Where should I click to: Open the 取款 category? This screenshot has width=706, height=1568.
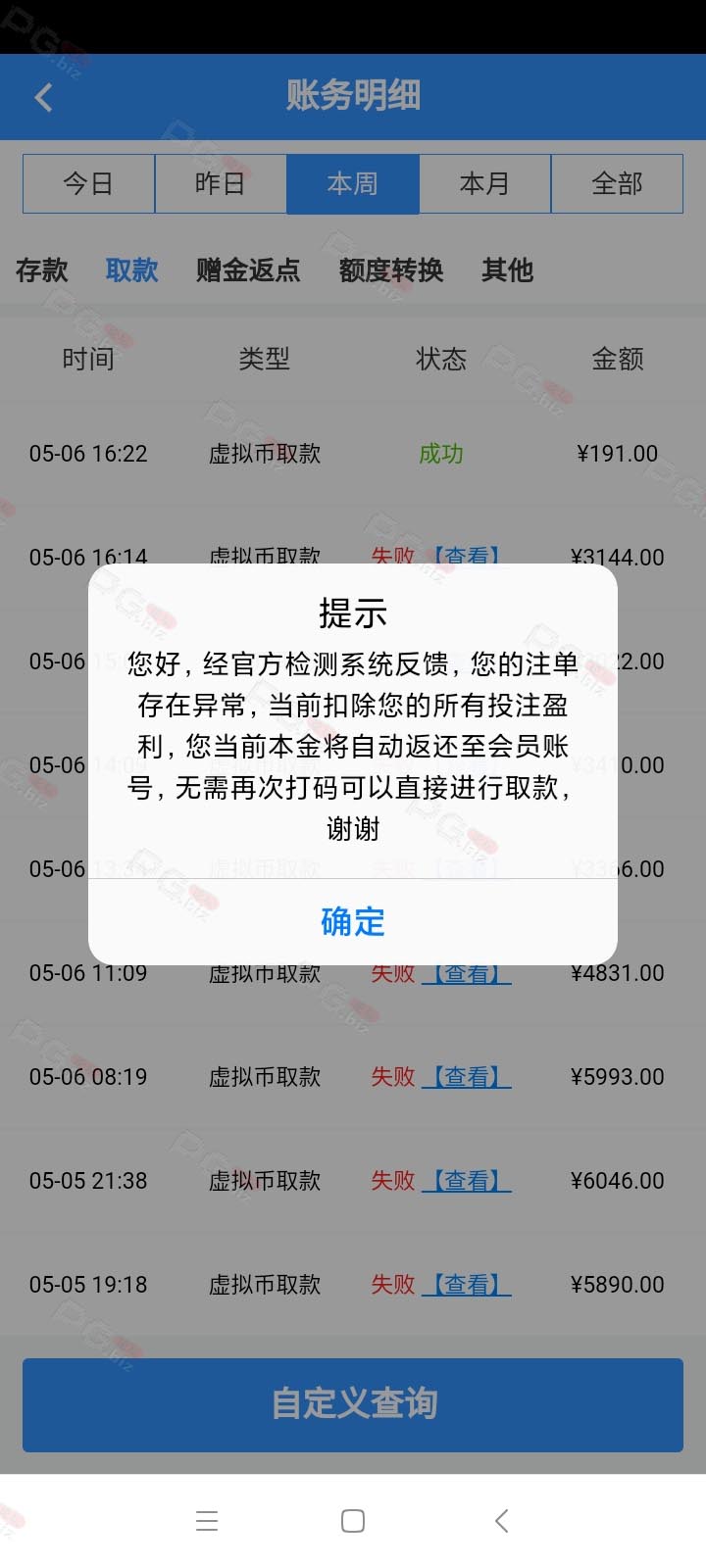click(132, 270)
